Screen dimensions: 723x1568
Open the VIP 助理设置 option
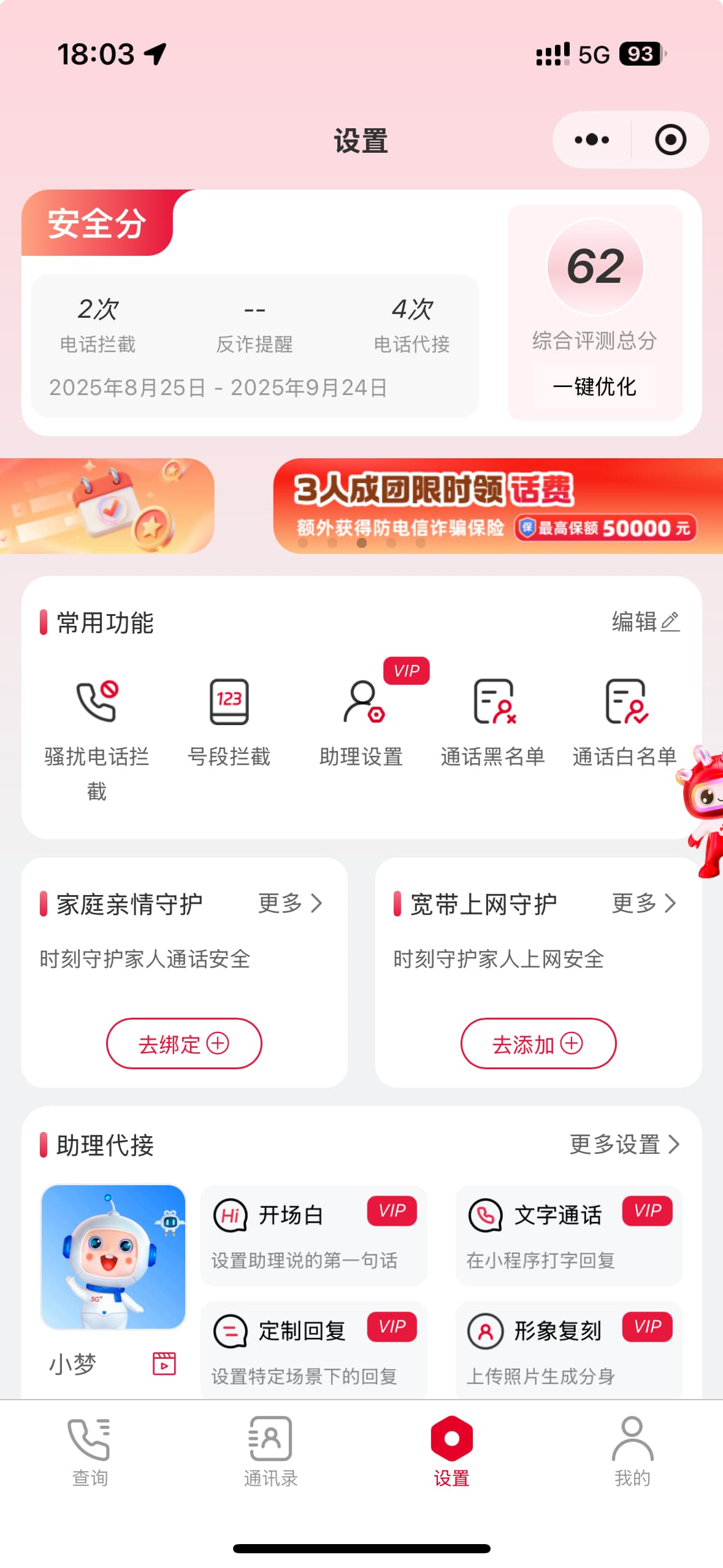pos(361,722)
